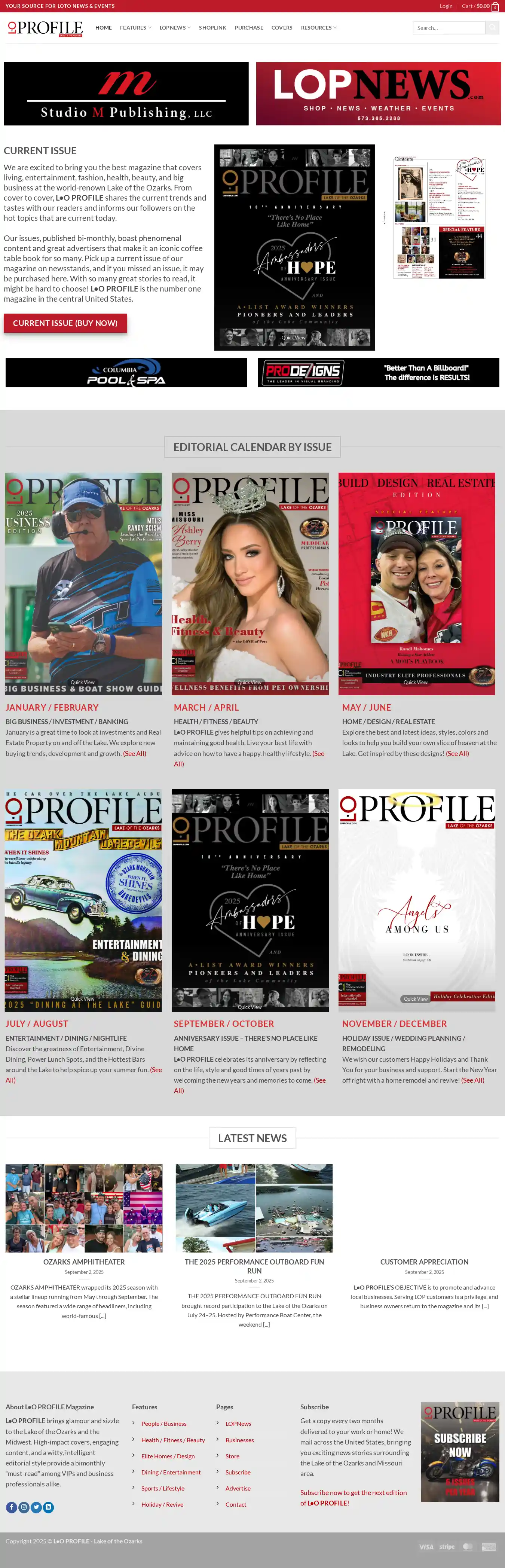
Task: Go to the ShopLink page
Action: [212, 28]
